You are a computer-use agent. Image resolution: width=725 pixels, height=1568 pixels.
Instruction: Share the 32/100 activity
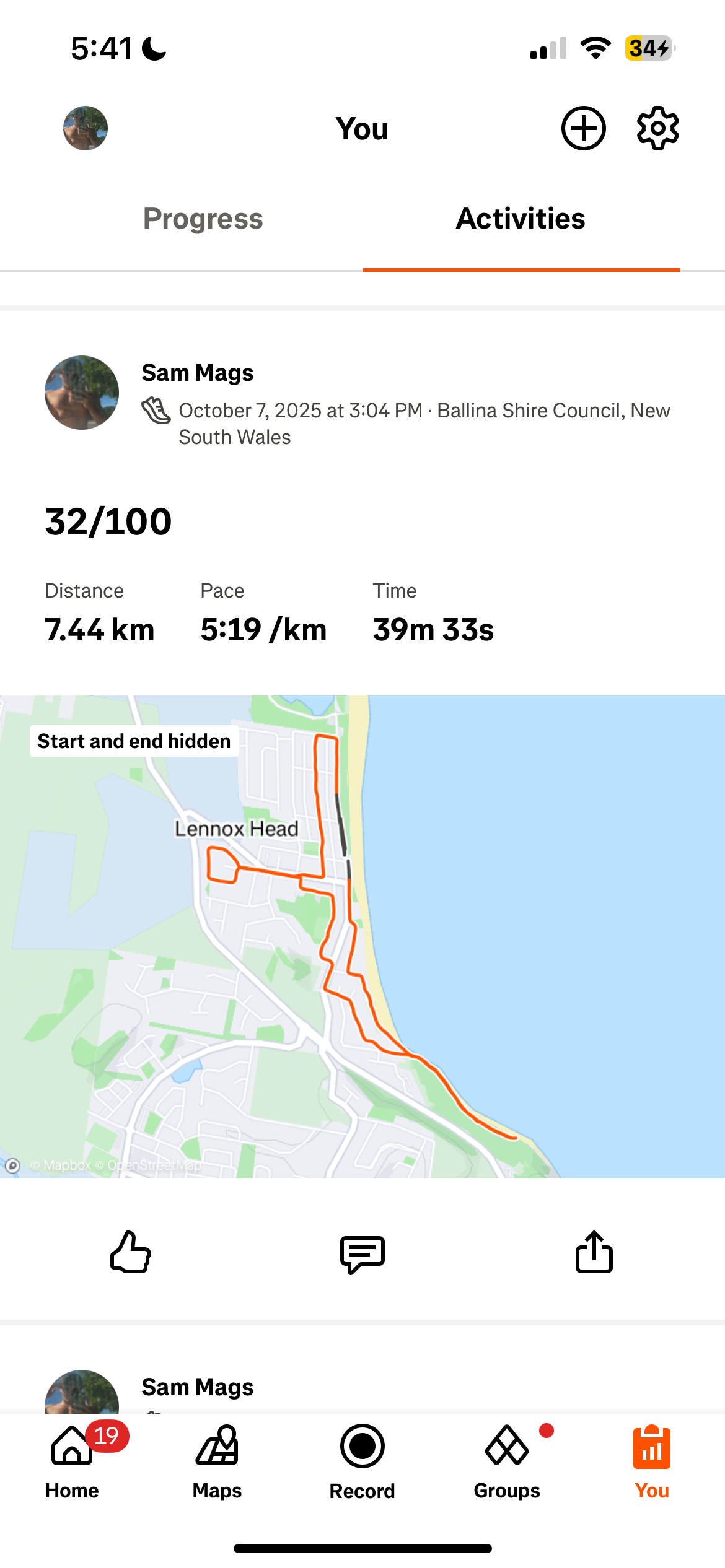(x=594, y=1252)
